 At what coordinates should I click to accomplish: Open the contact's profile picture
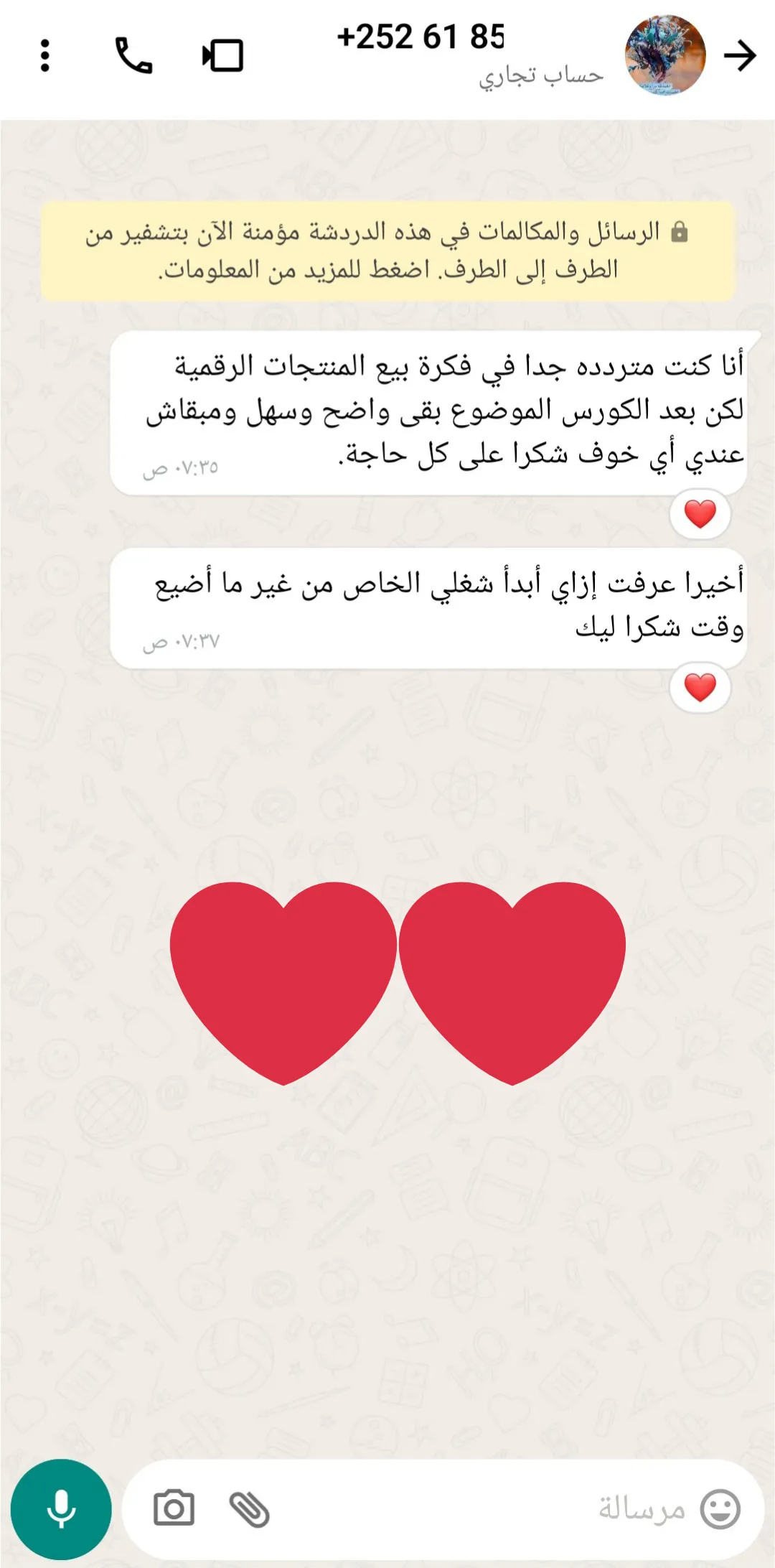coord(665,55)
